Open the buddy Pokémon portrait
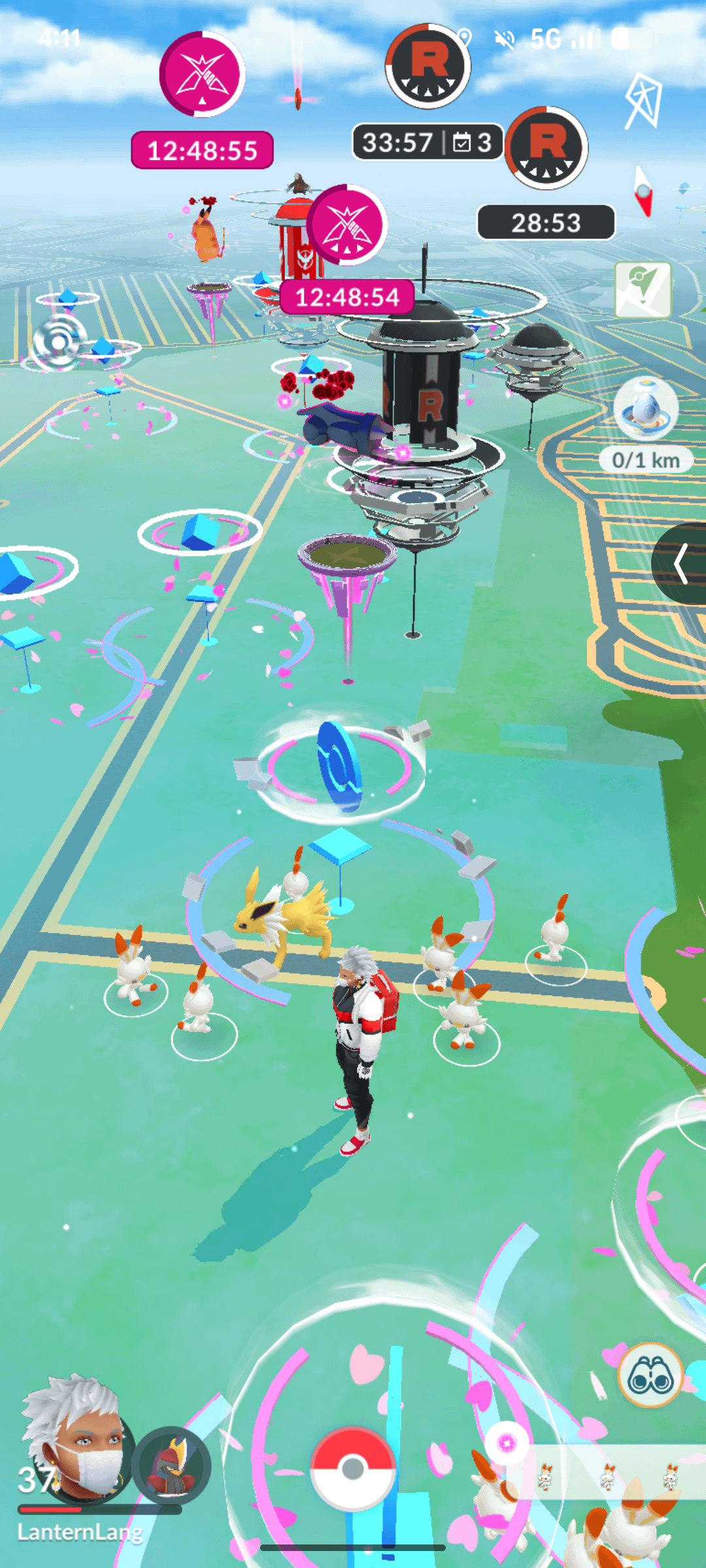The image size is (706, 1568). point(171,1465)
